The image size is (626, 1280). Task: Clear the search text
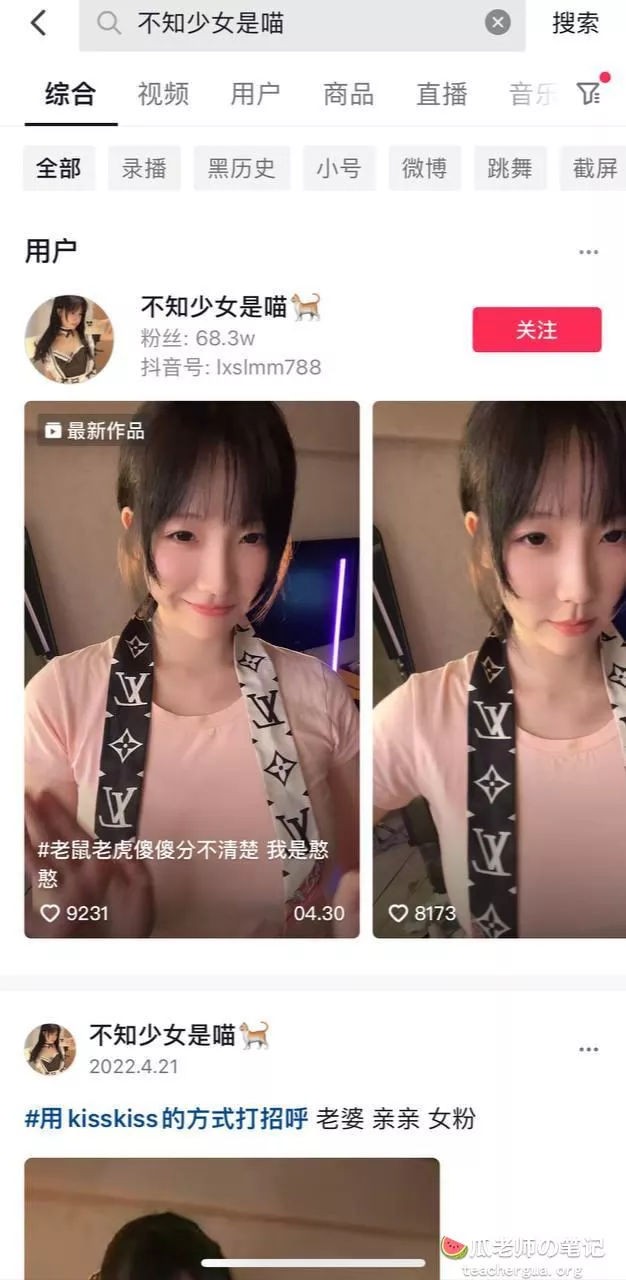pos(498,23)
